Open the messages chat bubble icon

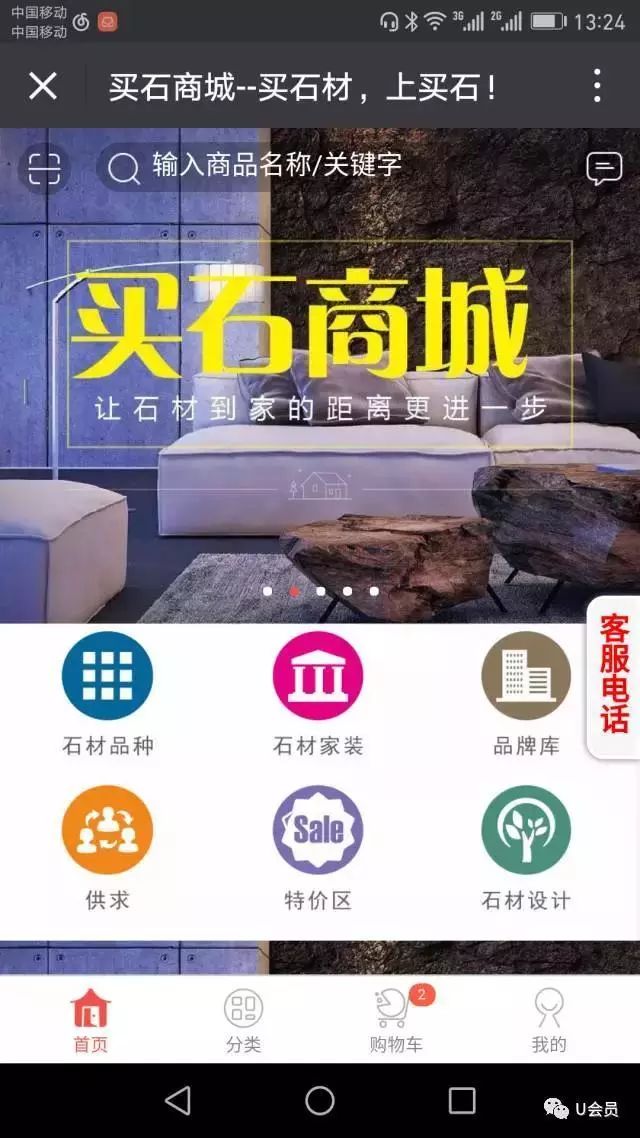pyautogui.click(x=604, y=169)
